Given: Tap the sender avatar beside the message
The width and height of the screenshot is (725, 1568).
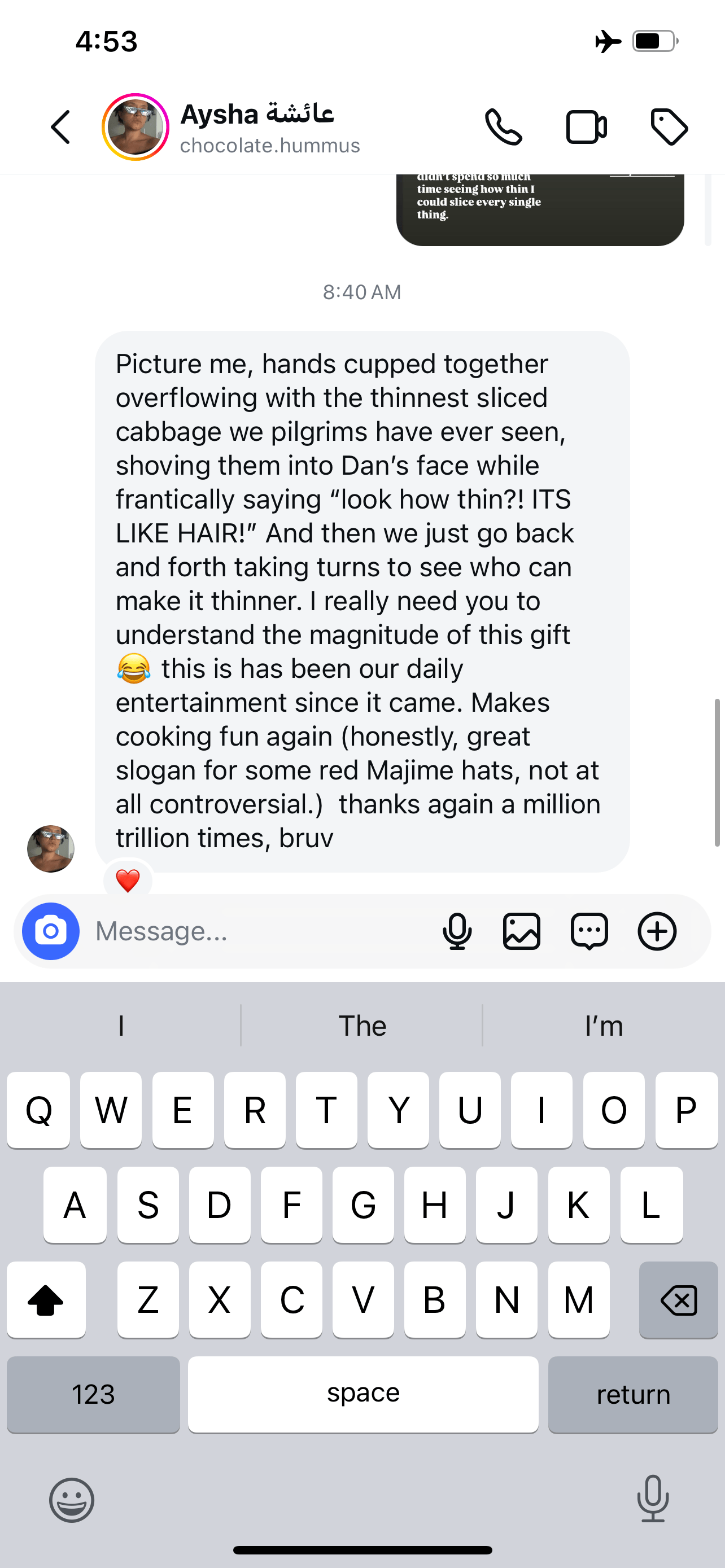Looking at the screenshot, I should 50,848.
